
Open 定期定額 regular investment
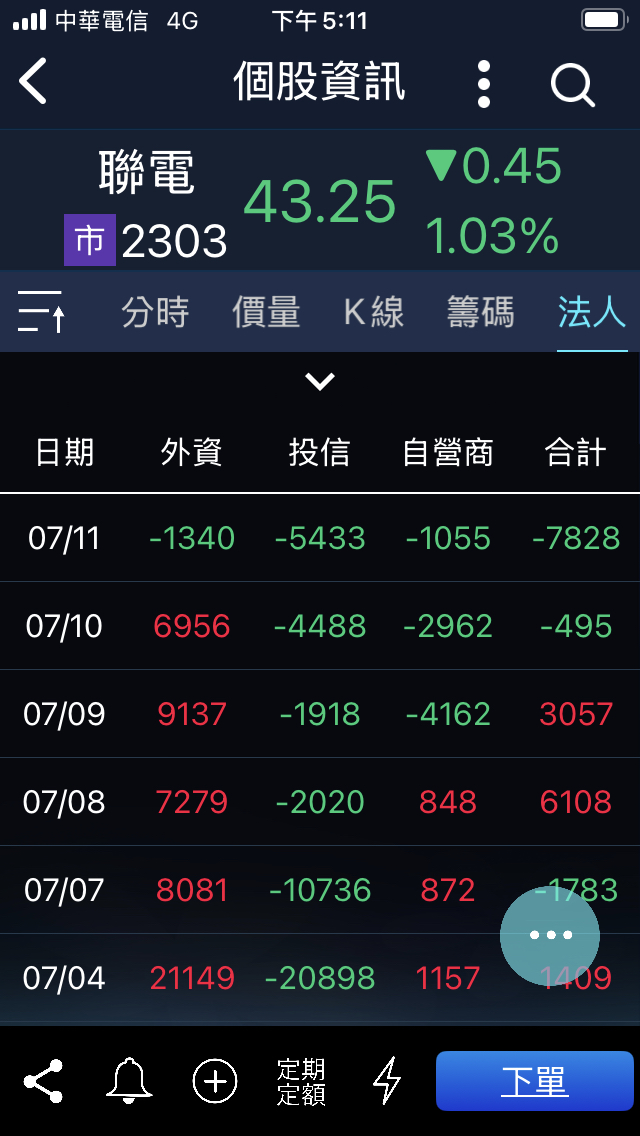pos(301,1081)
